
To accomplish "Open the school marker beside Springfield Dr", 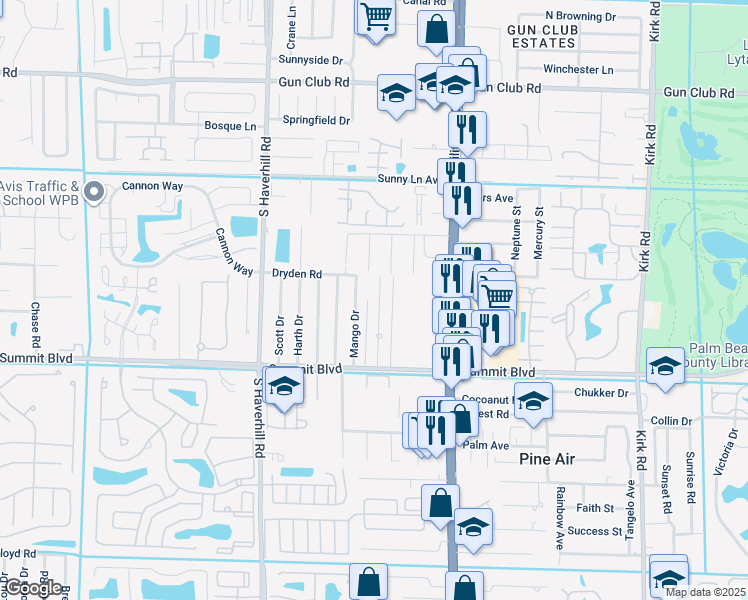I will click(x=397, y=94).
